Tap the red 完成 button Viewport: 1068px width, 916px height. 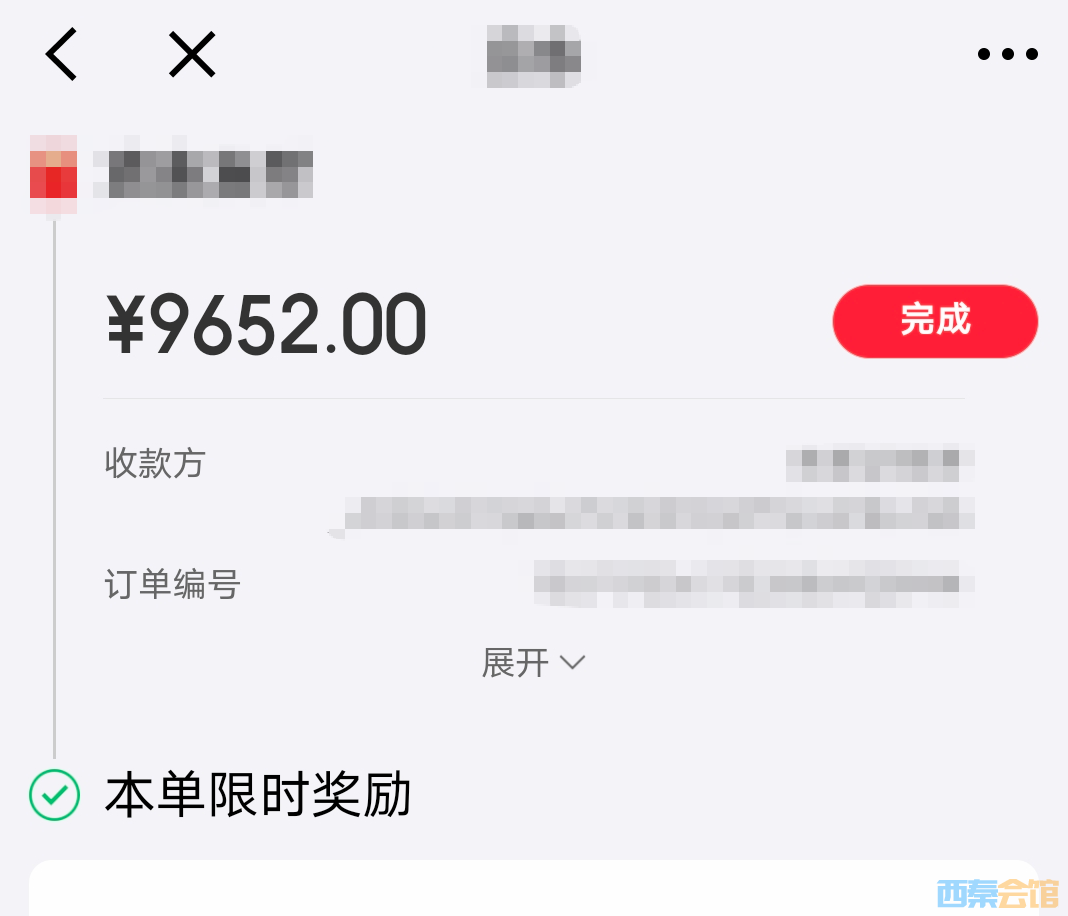click(x=935, y=321)
